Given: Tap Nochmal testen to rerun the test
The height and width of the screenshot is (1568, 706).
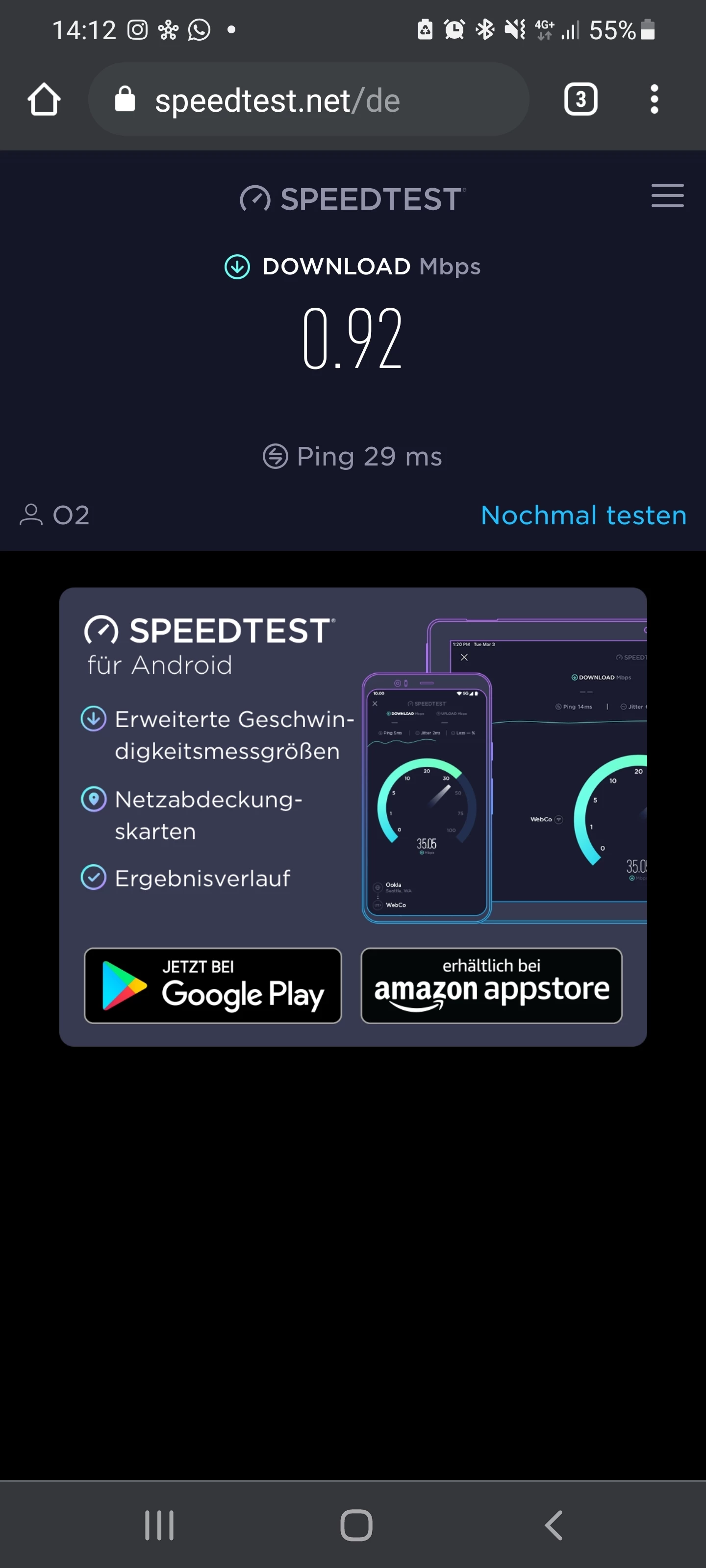Looking at the screenshot, I should [x=583, y=515].
